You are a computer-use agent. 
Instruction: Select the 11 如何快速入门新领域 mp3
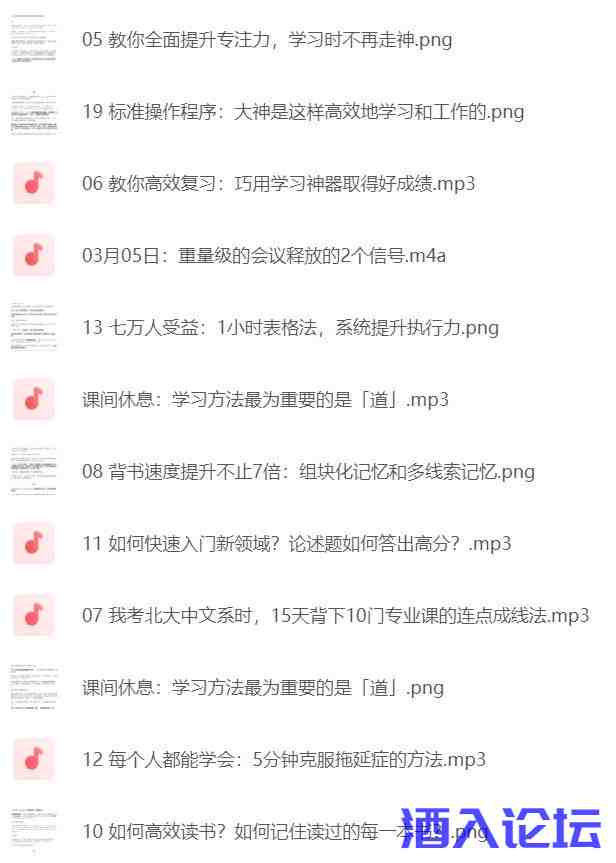[x=296, y=544]
